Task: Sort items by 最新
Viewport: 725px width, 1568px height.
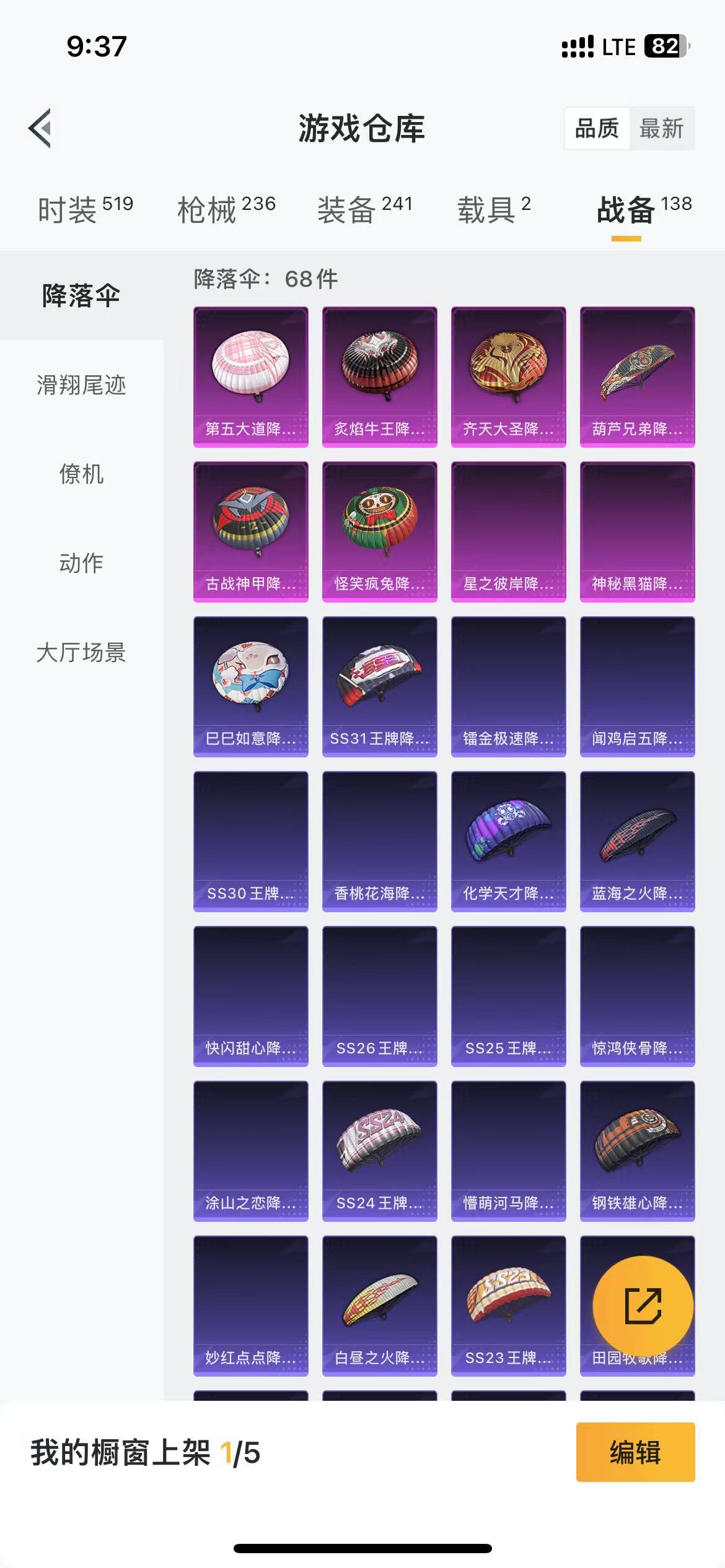Action: point(661,129)
